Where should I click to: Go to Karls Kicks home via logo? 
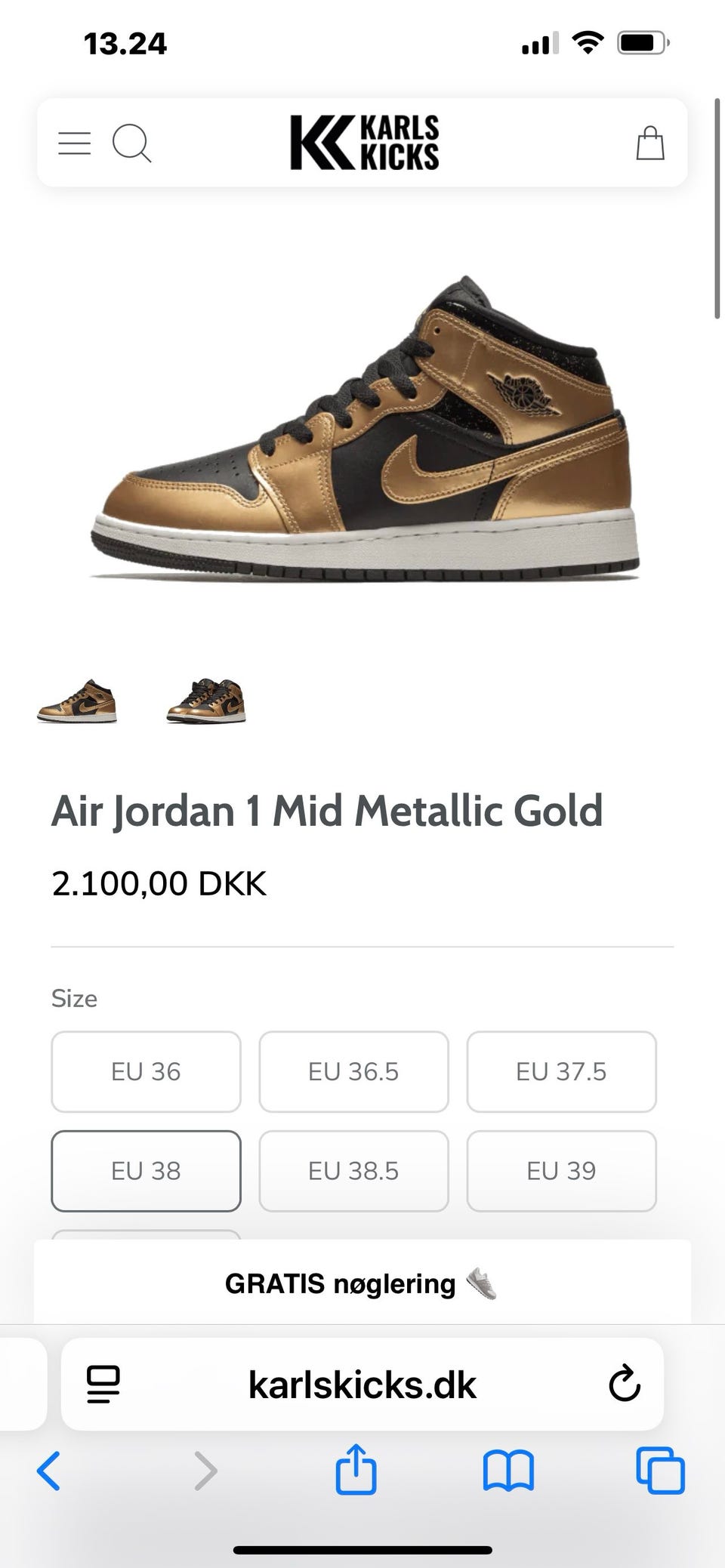(x=365, y=143)
